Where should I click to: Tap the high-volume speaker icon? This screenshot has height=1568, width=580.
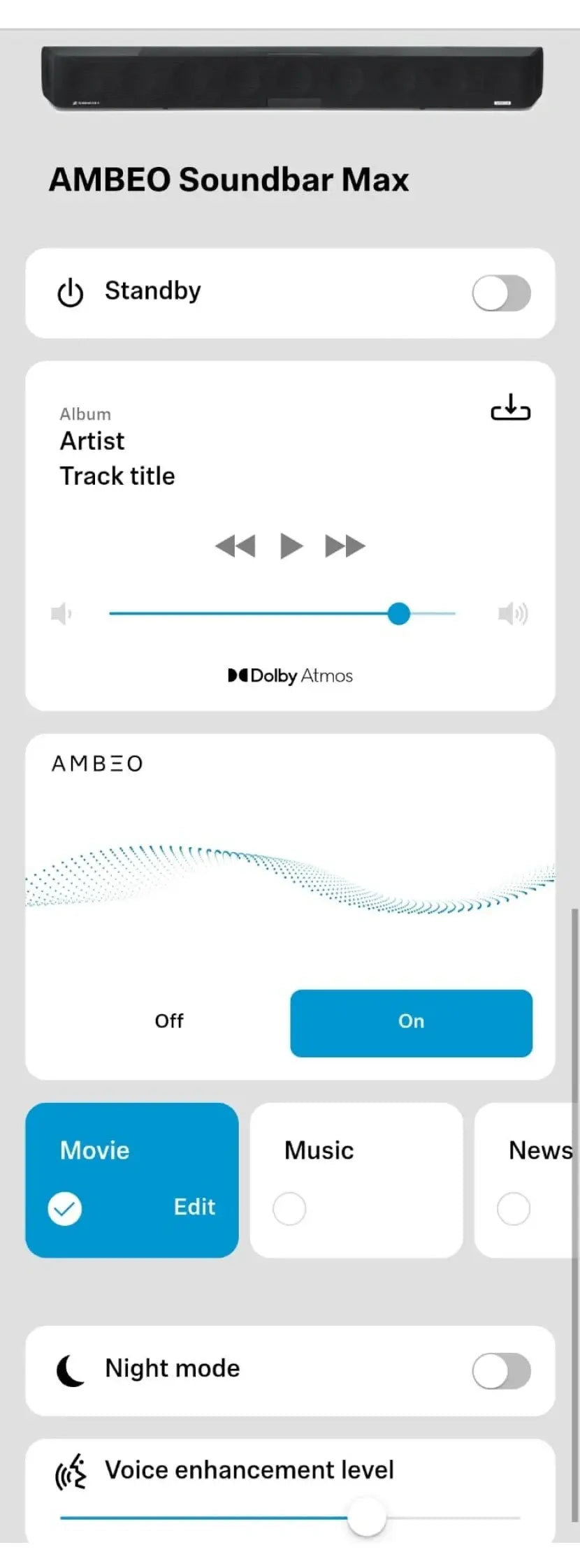pyautogui.click(x=512, y=614)
